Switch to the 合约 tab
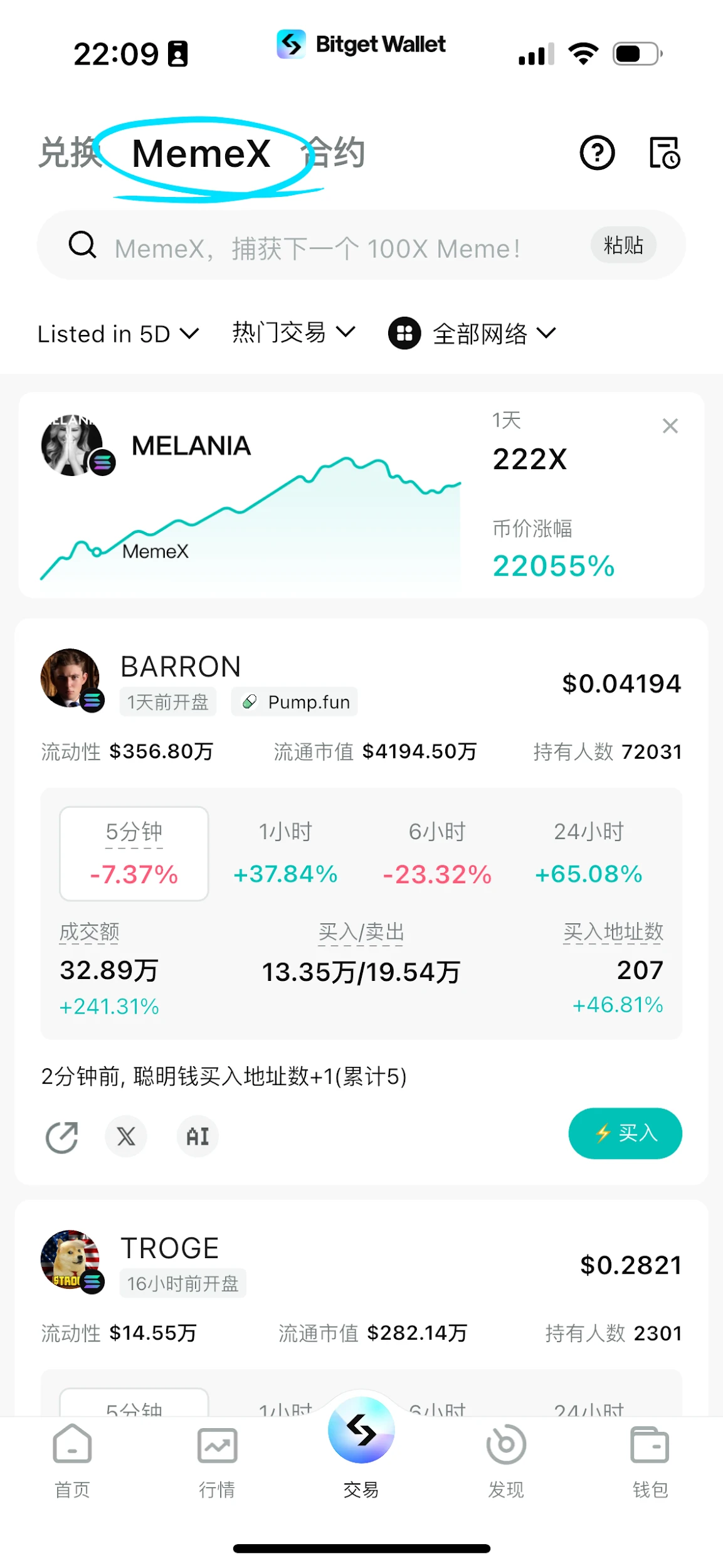 335,152
